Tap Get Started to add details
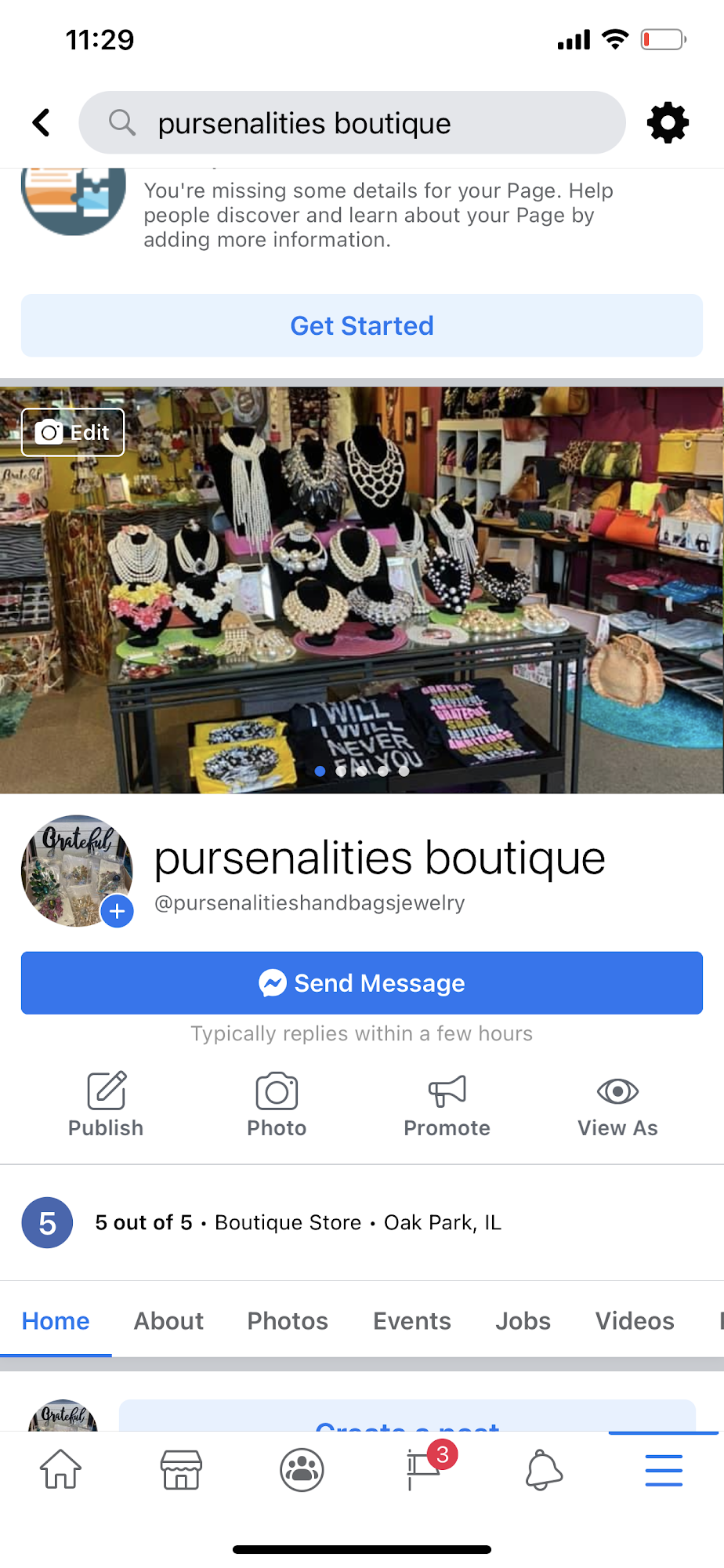 362,325
